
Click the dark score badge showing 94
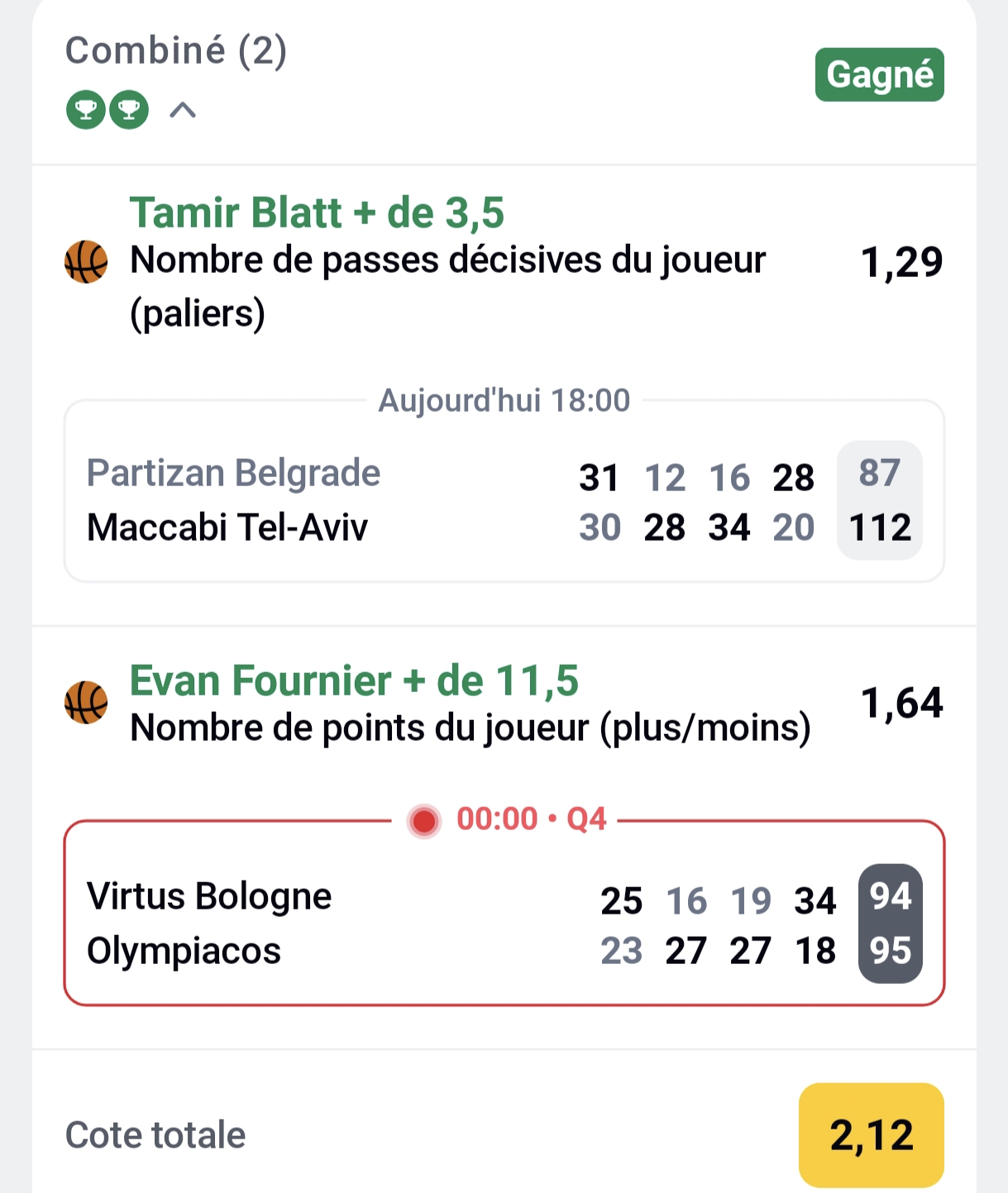coord(889,897)
